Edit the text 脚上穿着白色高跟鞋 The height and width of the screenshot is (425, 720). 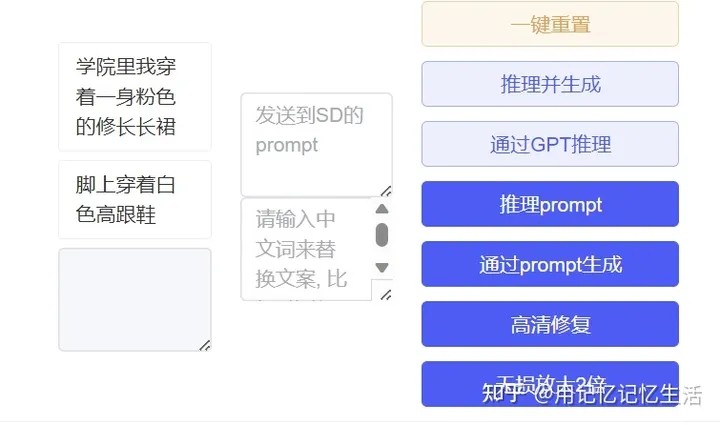point(134,200)
